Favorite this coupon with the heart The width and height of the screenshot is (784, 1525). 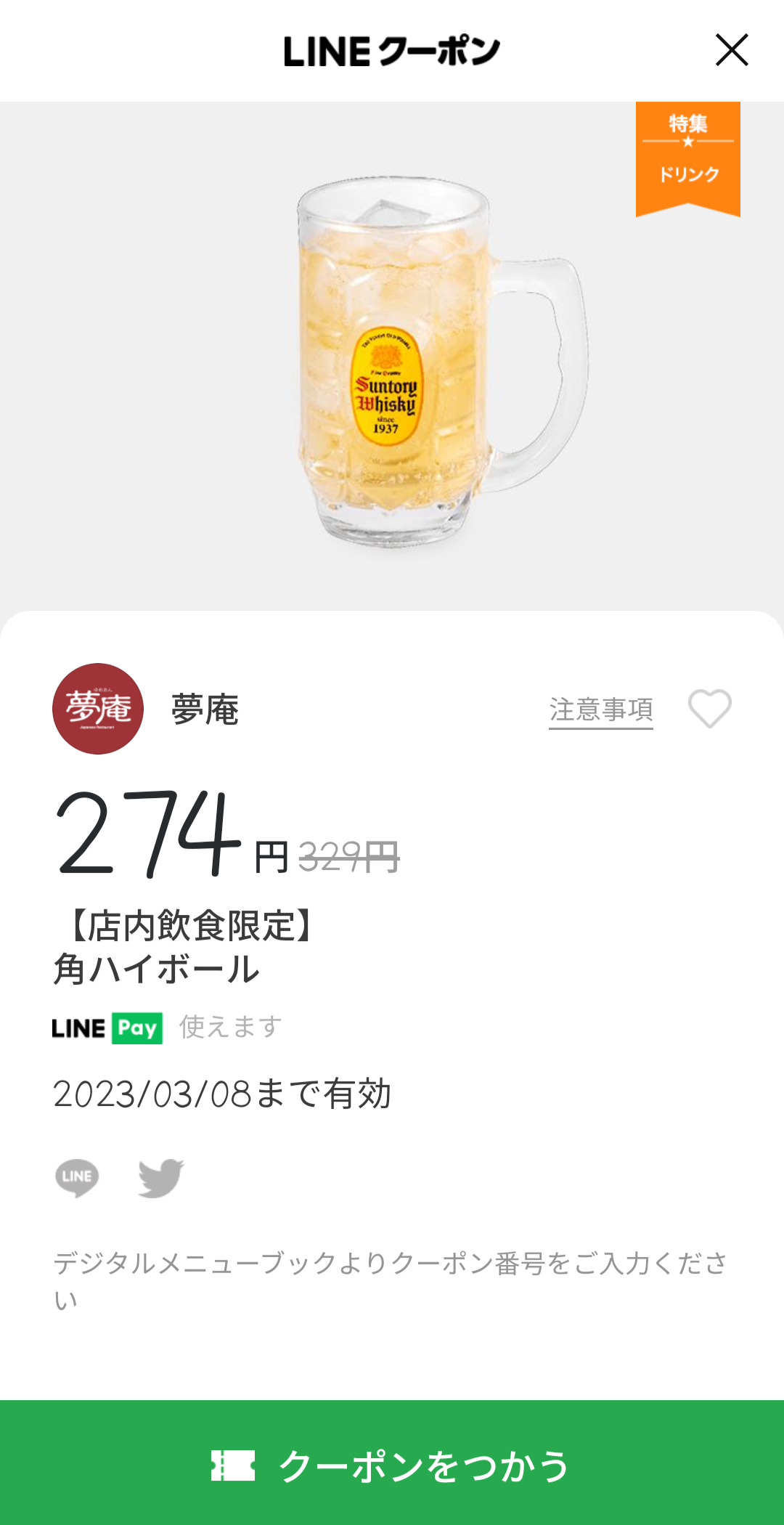709,708
